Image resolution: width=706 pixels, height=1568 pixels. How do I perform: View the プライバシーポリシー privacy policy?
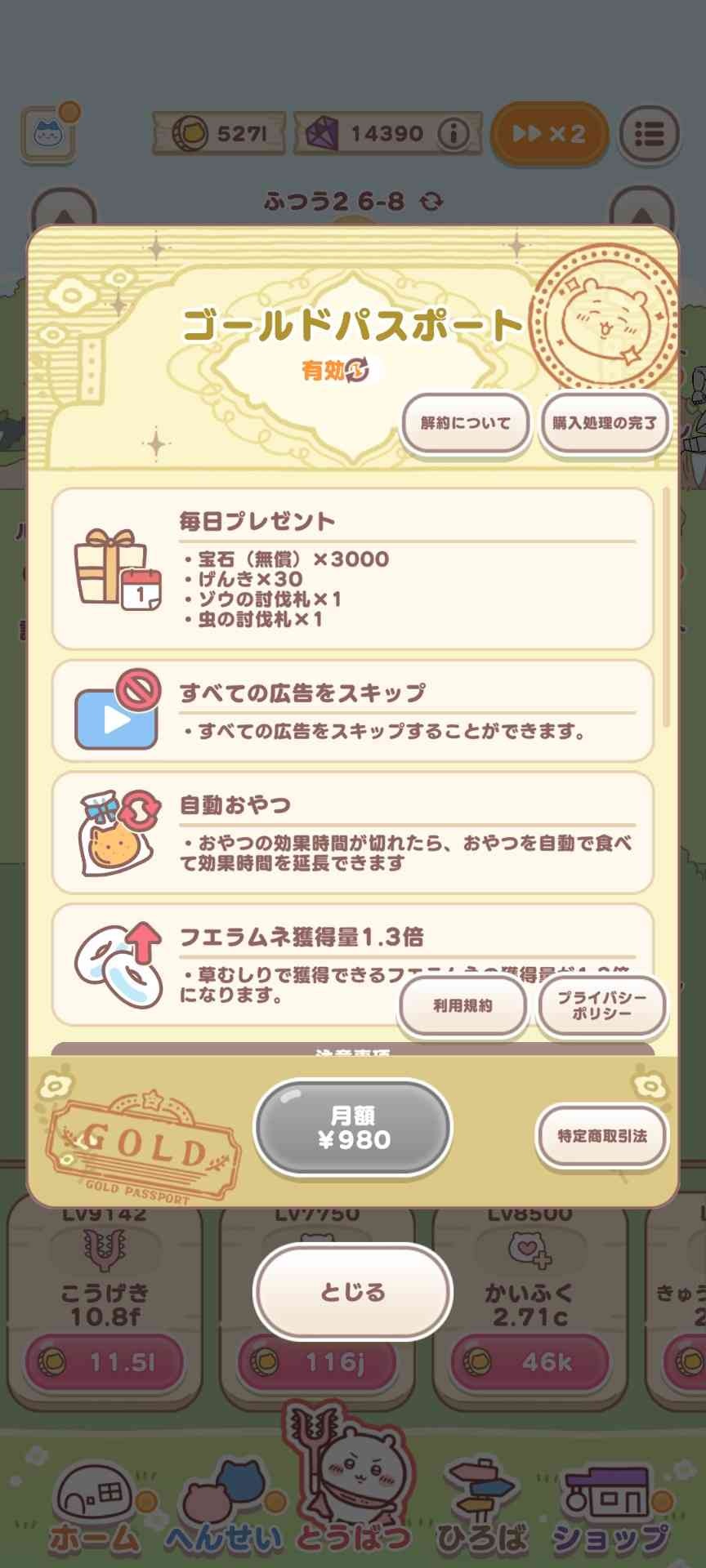602,1005
